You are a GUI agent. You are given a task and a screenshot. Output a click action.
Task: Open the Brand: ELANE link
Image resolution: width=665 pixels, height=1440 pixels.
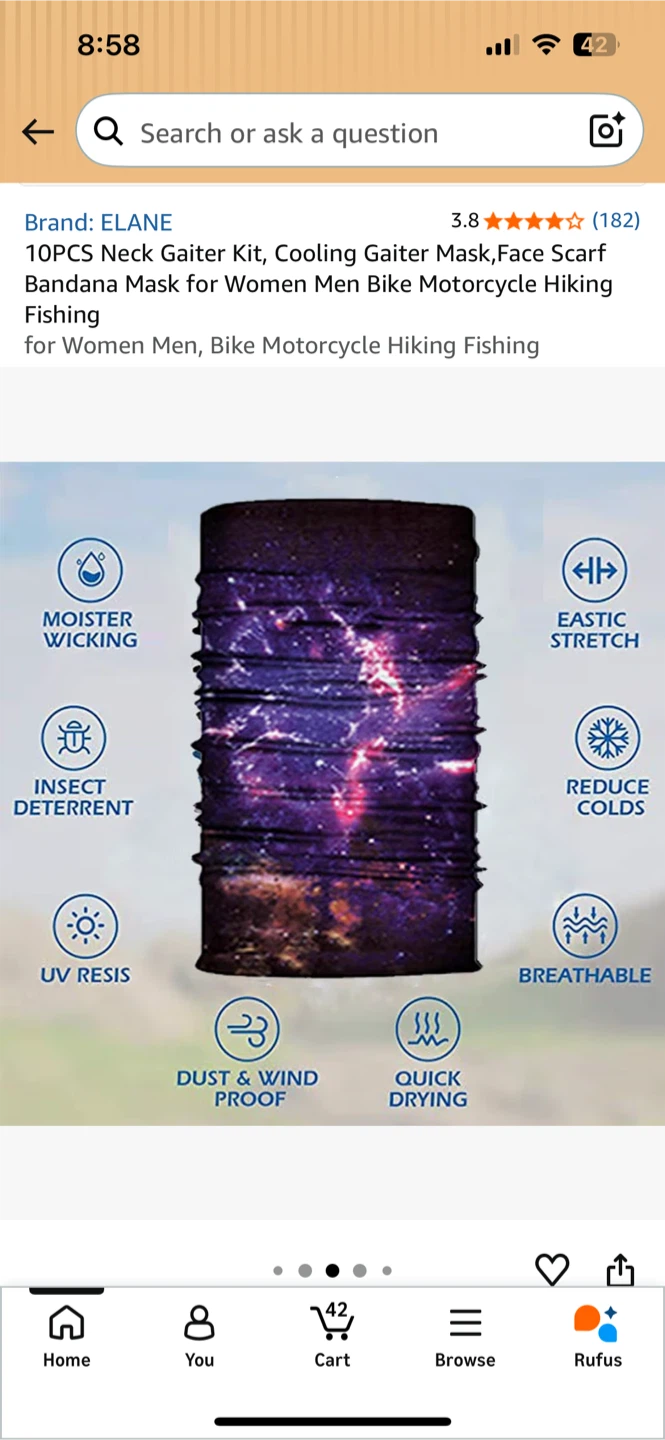coord(98,222)
